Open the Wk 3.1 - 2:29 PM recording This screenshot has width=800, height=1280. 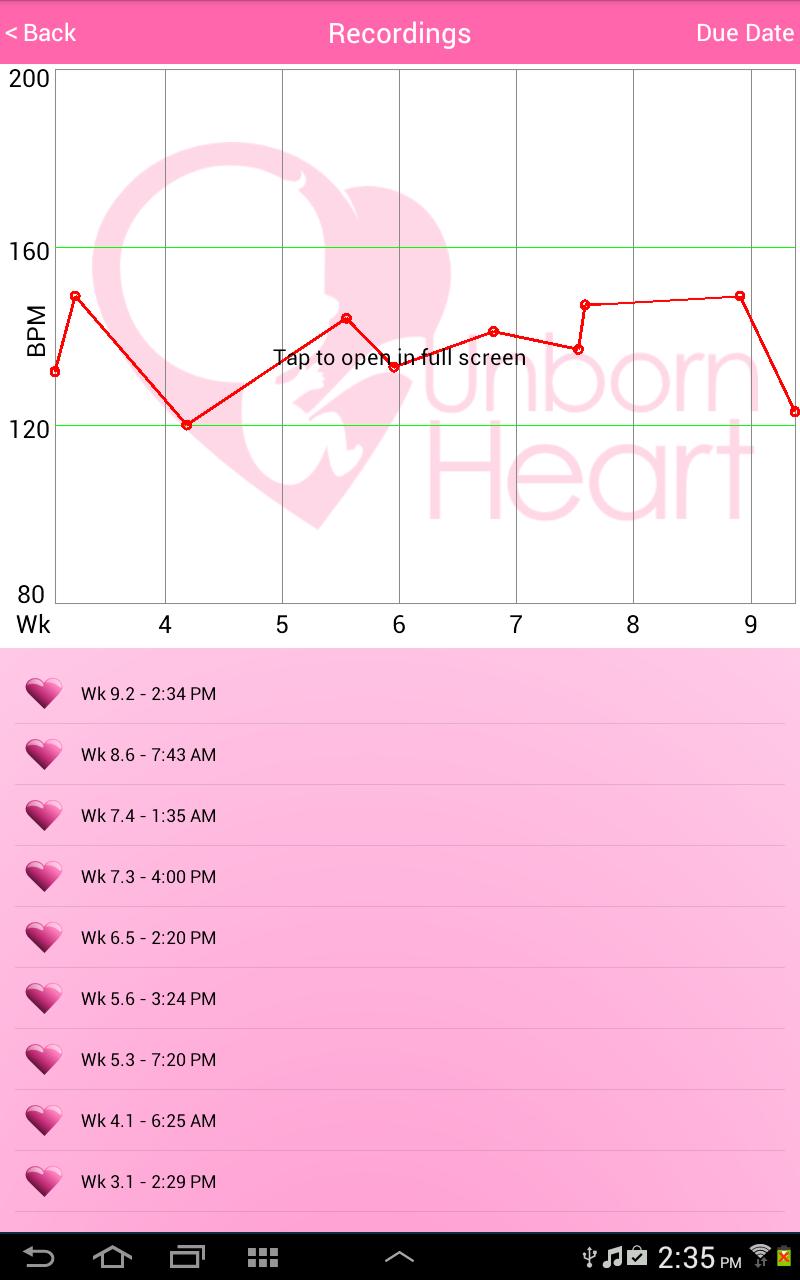tap(400, 1181)
